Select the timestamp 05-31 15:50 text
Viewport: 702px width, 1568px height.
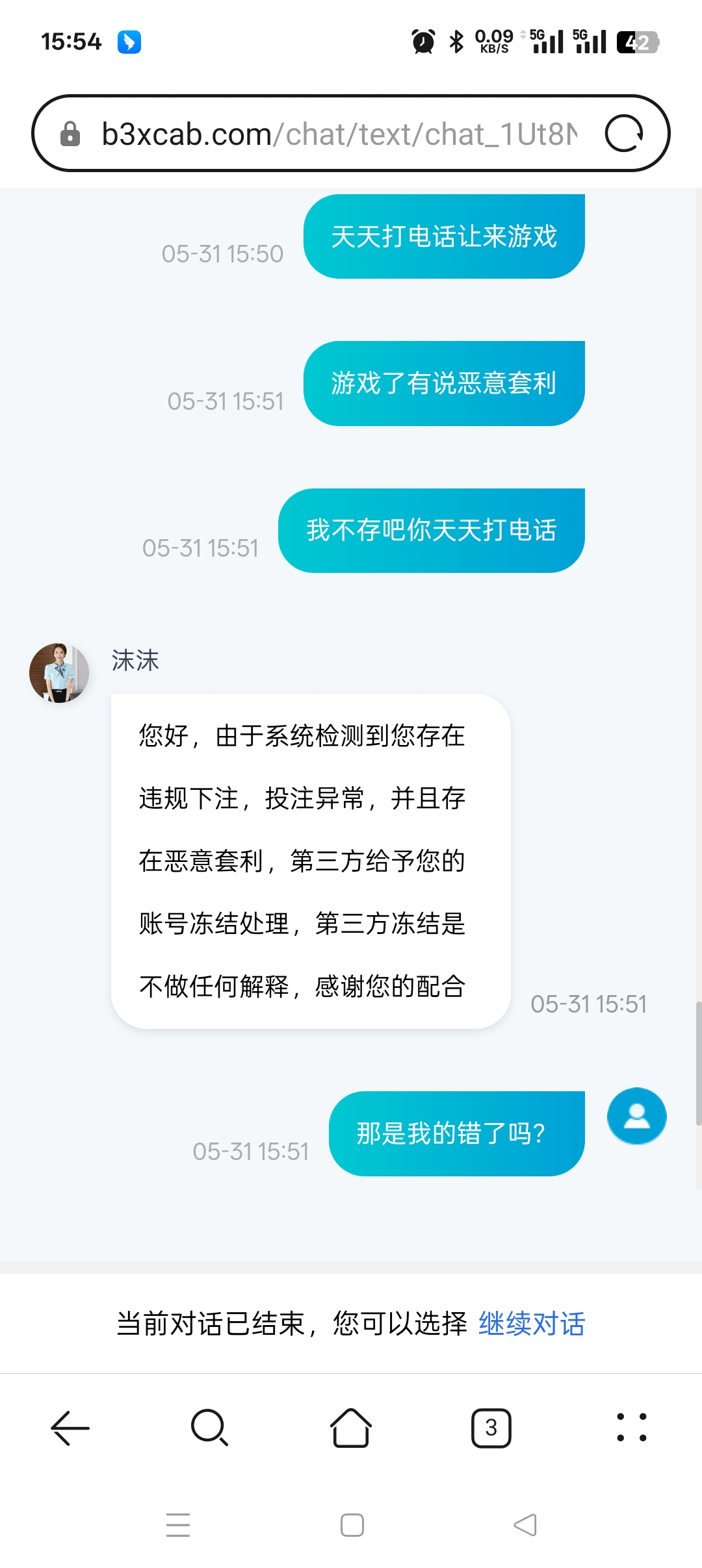pyautogui.click(x=222, y=254)
